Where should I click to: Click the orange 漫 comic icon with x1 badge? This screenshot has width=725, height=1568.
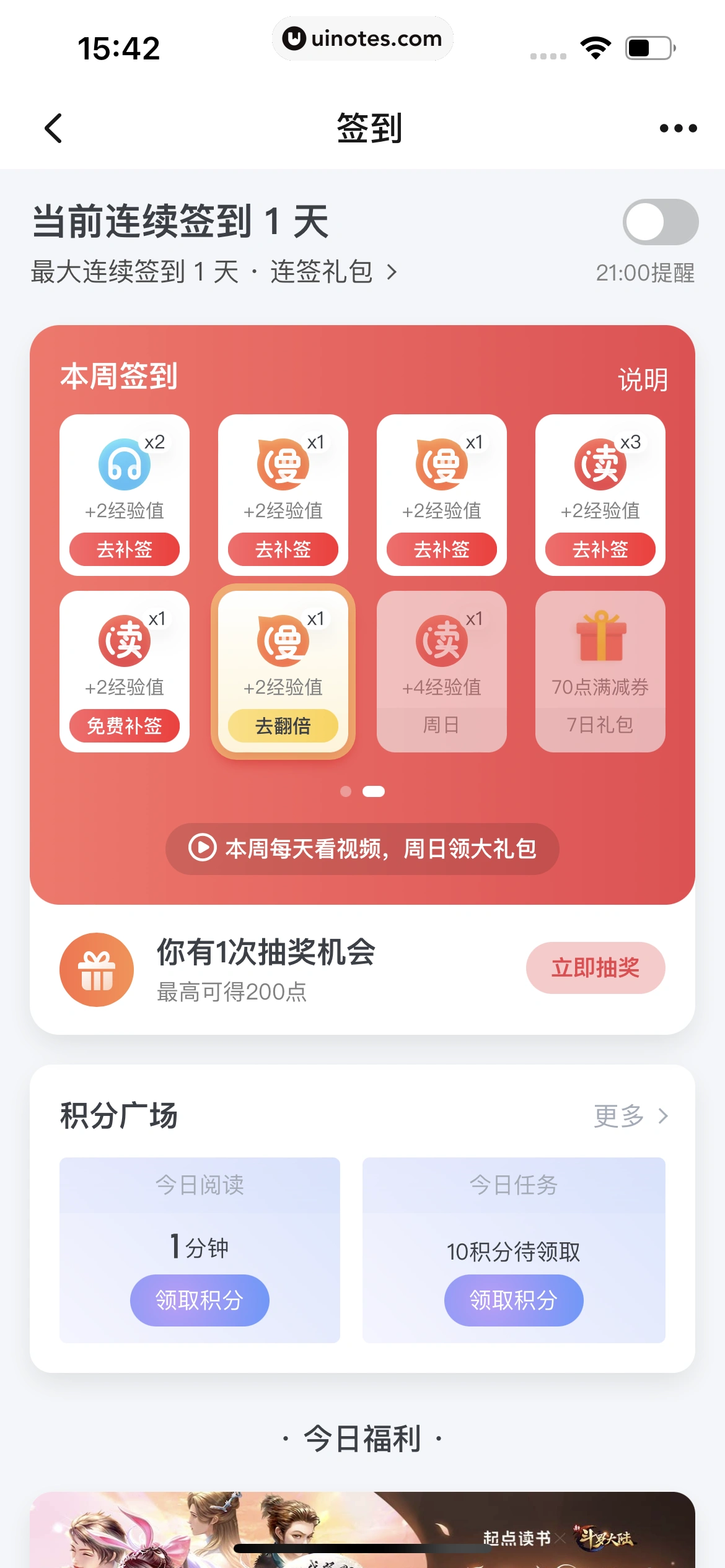click(x=283, y=464)
